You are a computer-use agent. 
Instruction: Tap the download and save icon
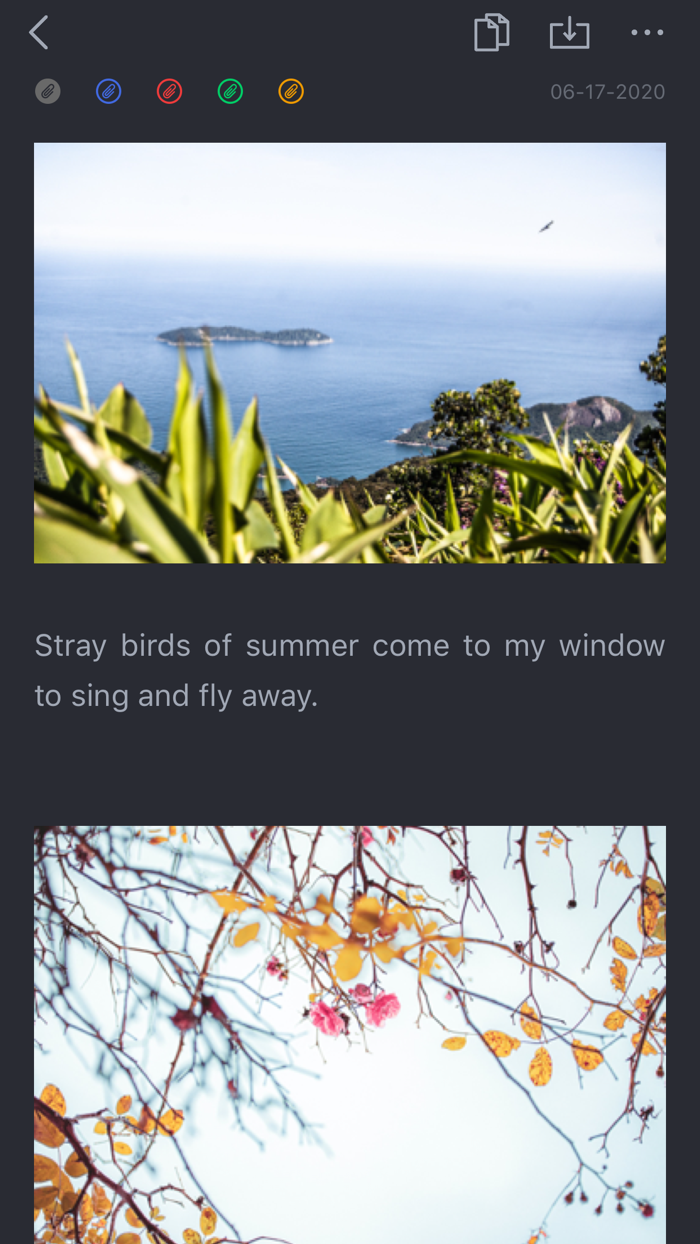pyautogui.click(x=569, y=33)
